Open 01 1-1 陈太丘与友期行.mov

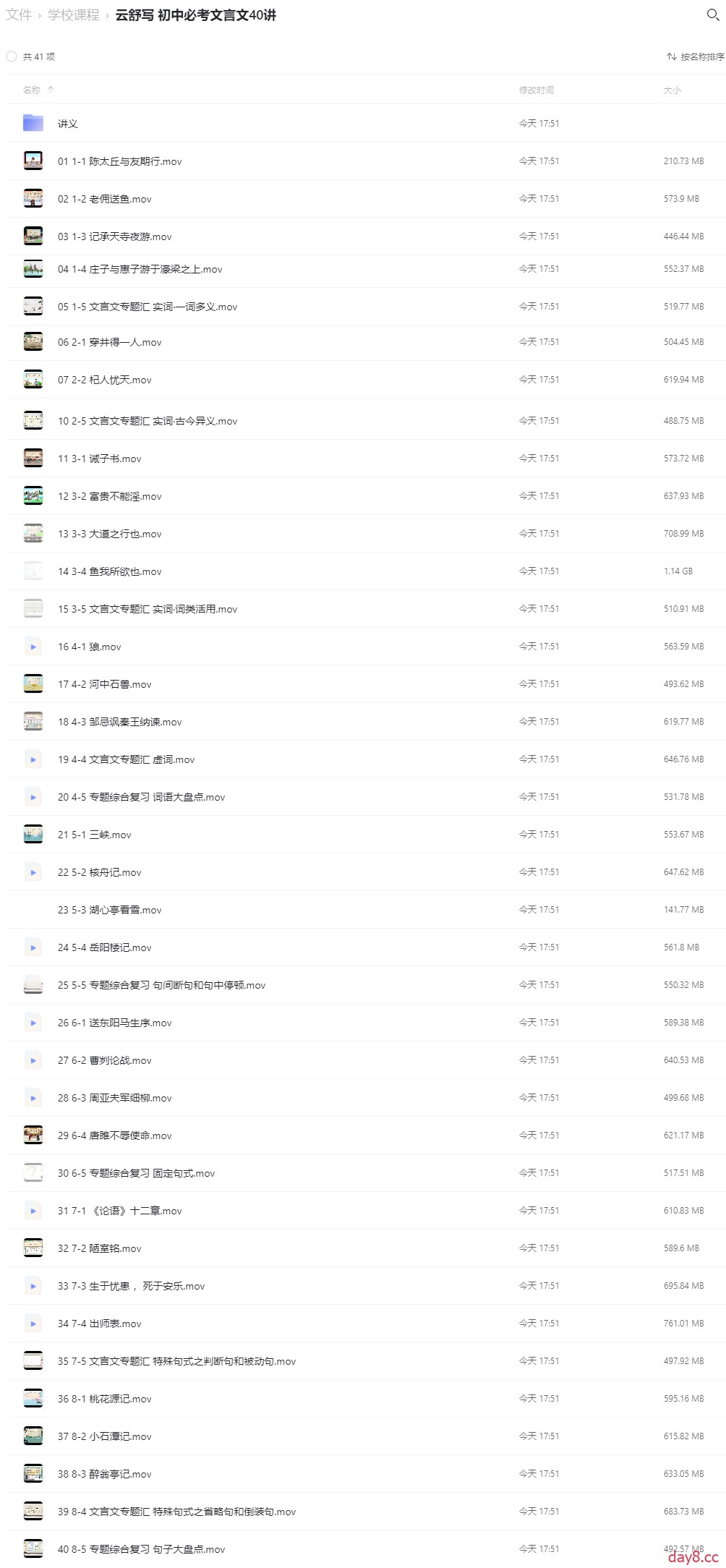coord(119,162)
